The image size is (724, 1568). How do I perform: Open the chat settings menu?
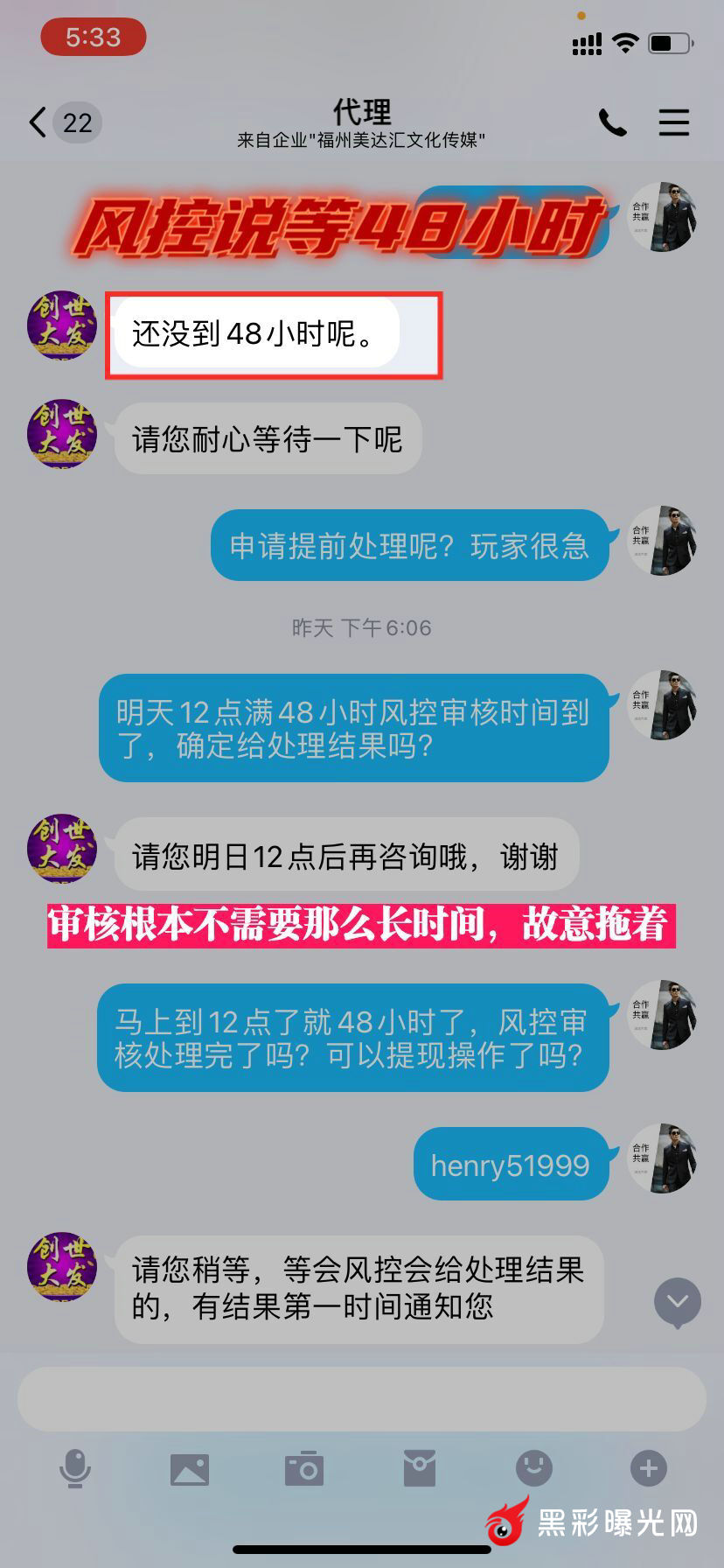click(673, 122)
